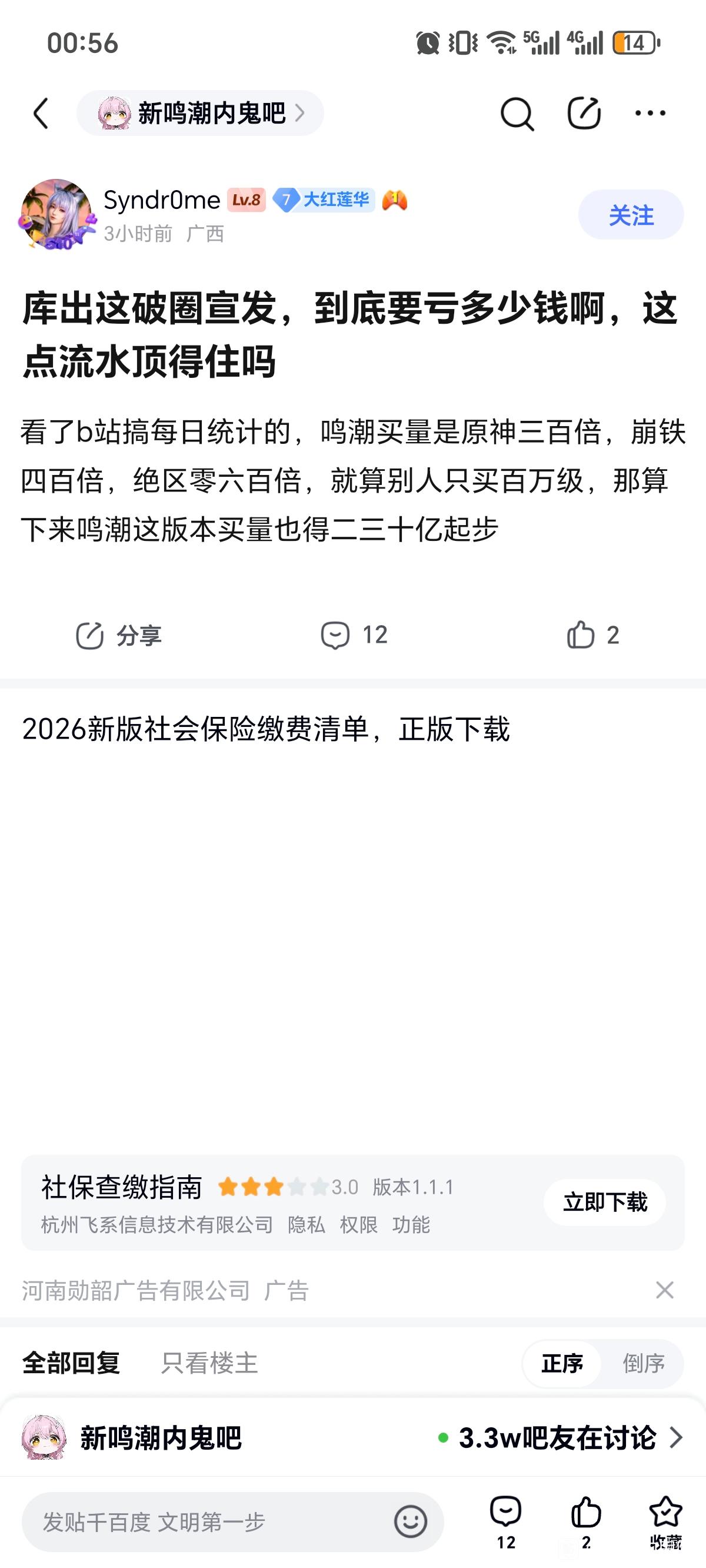Open the 新鸣潮内鬼吧 forum chip at top

tap(200, 113)
